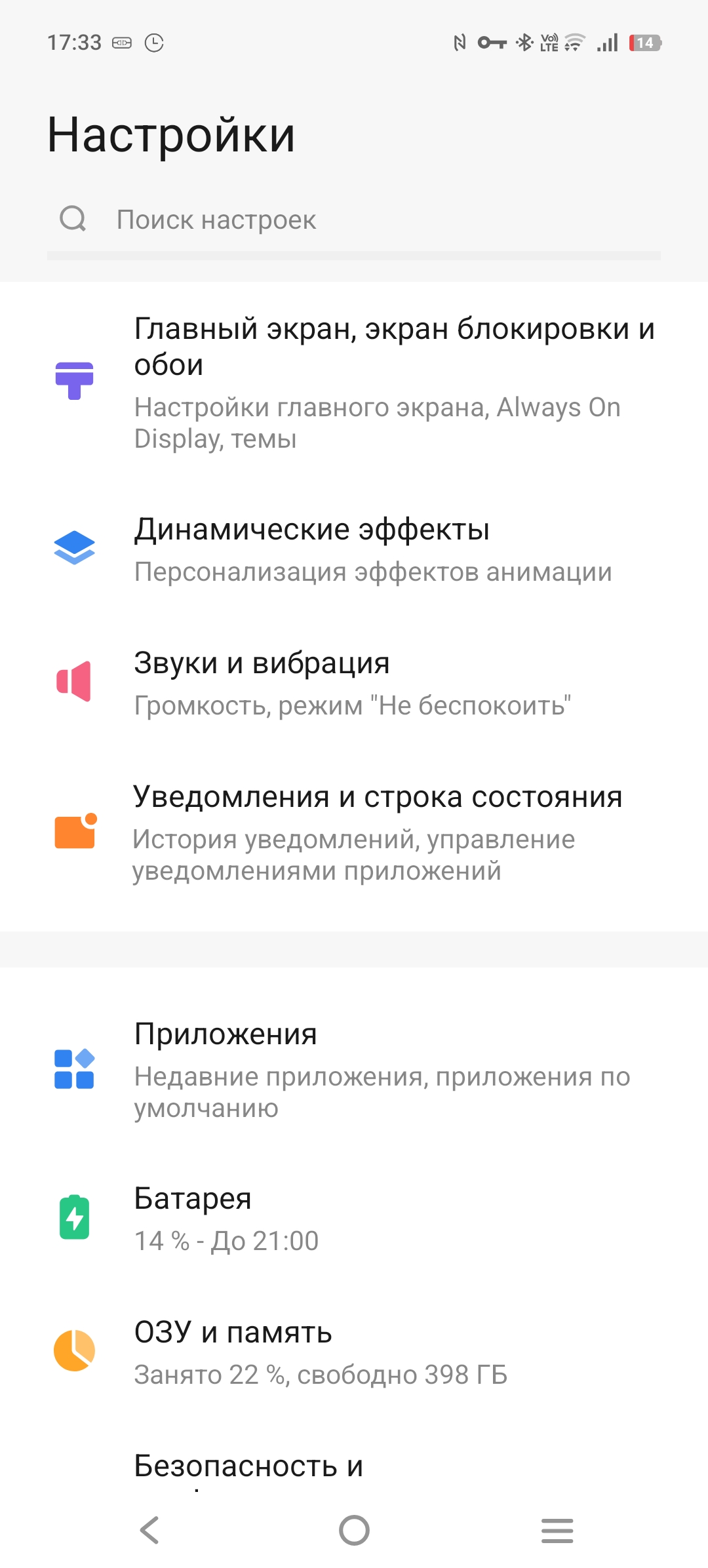Tap the system back button
The image size is (708, 1568).
150,1531
